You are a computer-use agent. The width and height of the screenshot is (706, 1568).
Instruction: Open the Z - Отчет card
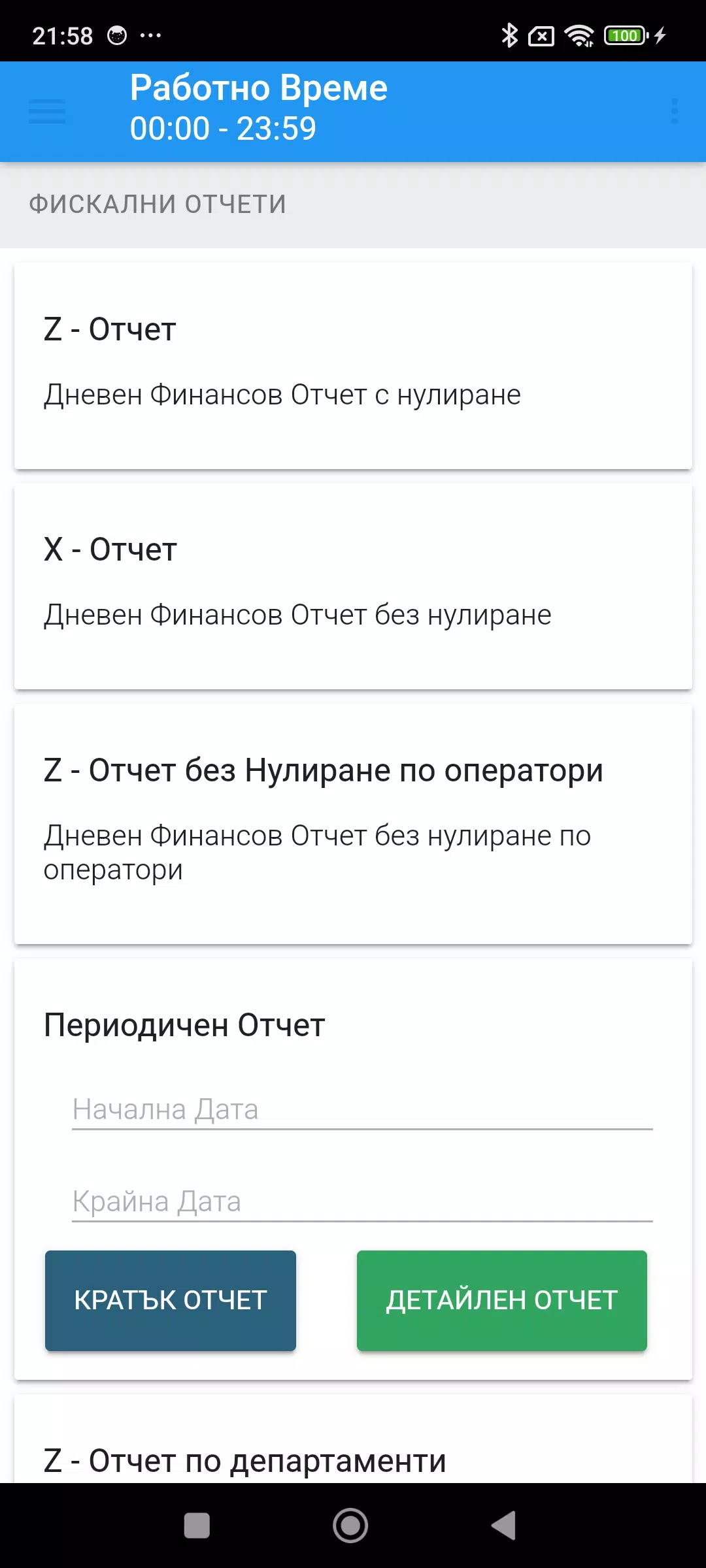pyautogui.click(x=353, y=365)
